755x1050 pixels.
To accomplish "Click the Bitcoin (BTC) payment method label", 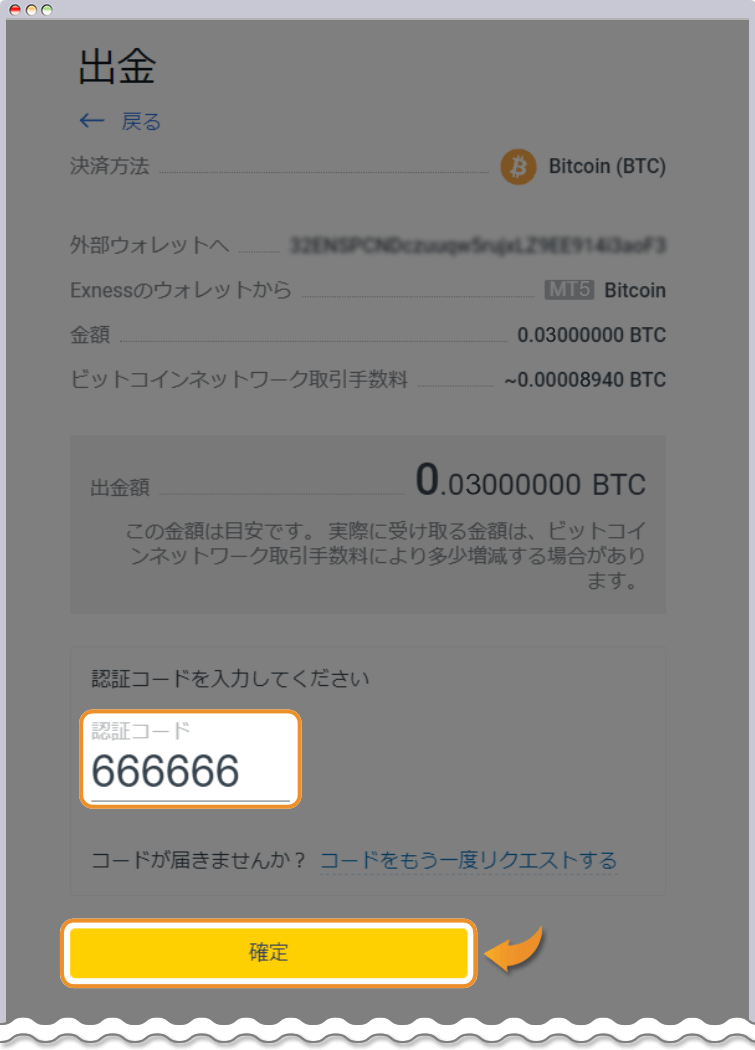I will tap(605, 167).
